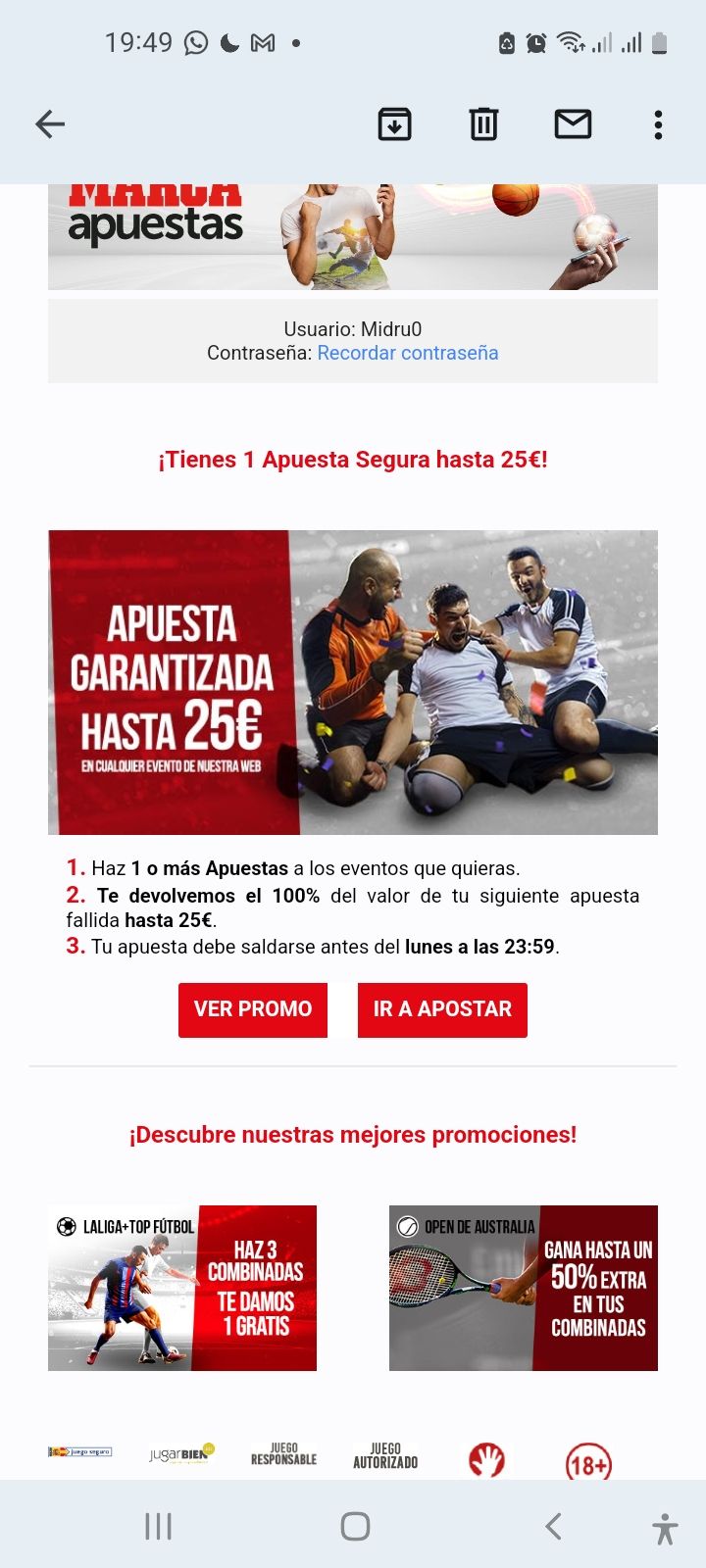This screenshot has height=1568, width=706.
Task: Open the Apuesta Garantizada hasta 25€ banner
Action: (353, 682)
